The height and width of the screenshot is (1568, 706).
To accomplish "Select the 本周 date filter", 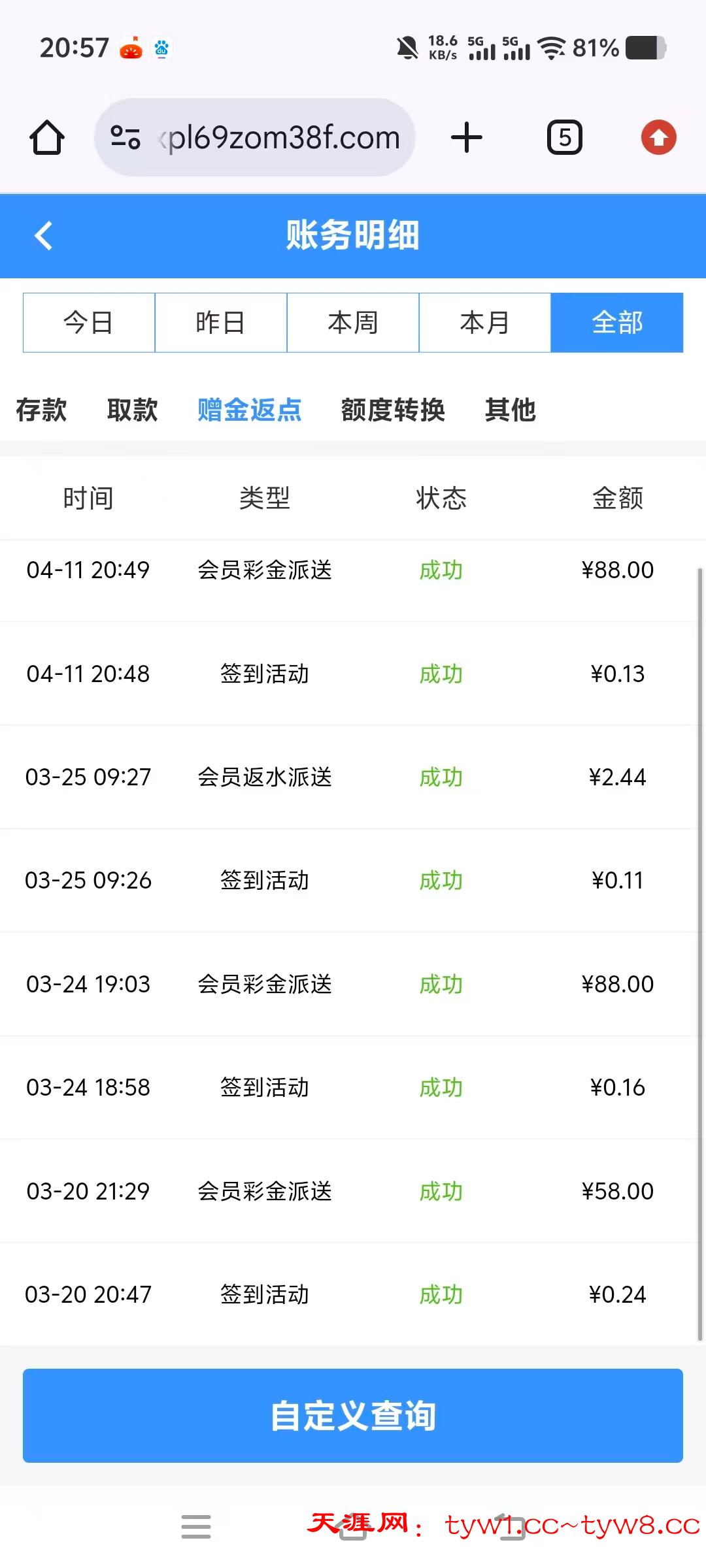I will tap(353, 322).
